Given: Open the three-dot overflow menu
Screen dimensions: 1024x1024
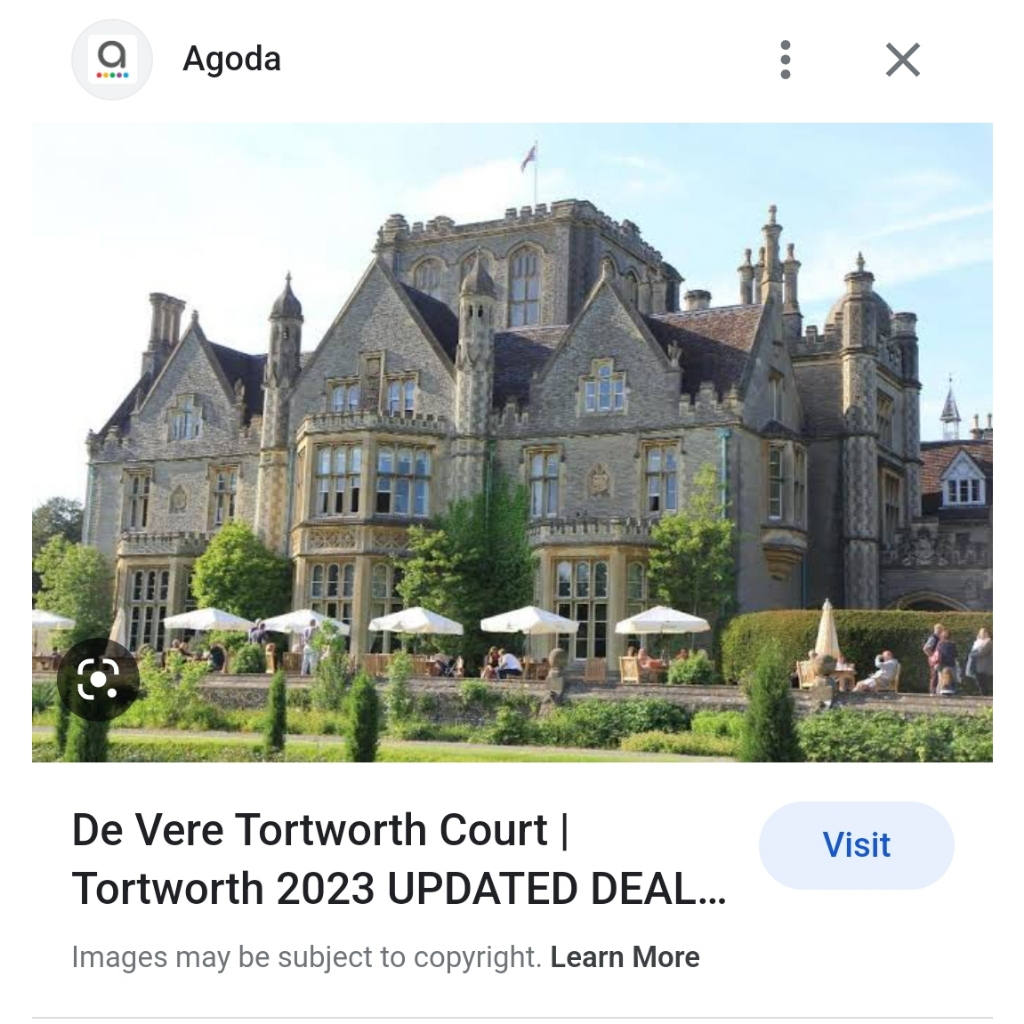Looking at the screenshot, I should (785, 60).
